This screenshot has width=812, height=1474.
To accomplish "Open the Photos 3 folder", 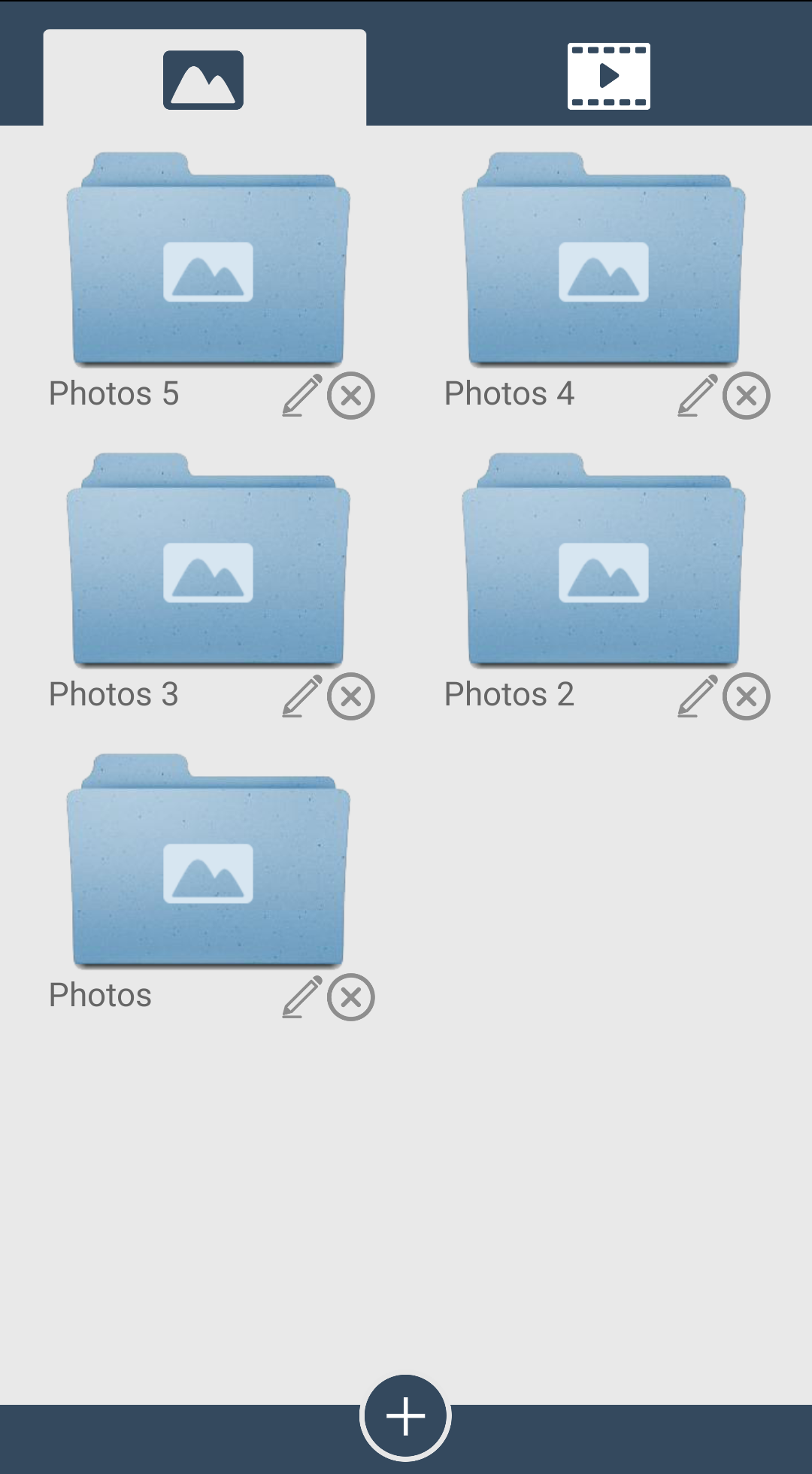I will pyautogui.click(x=208, y=562).
